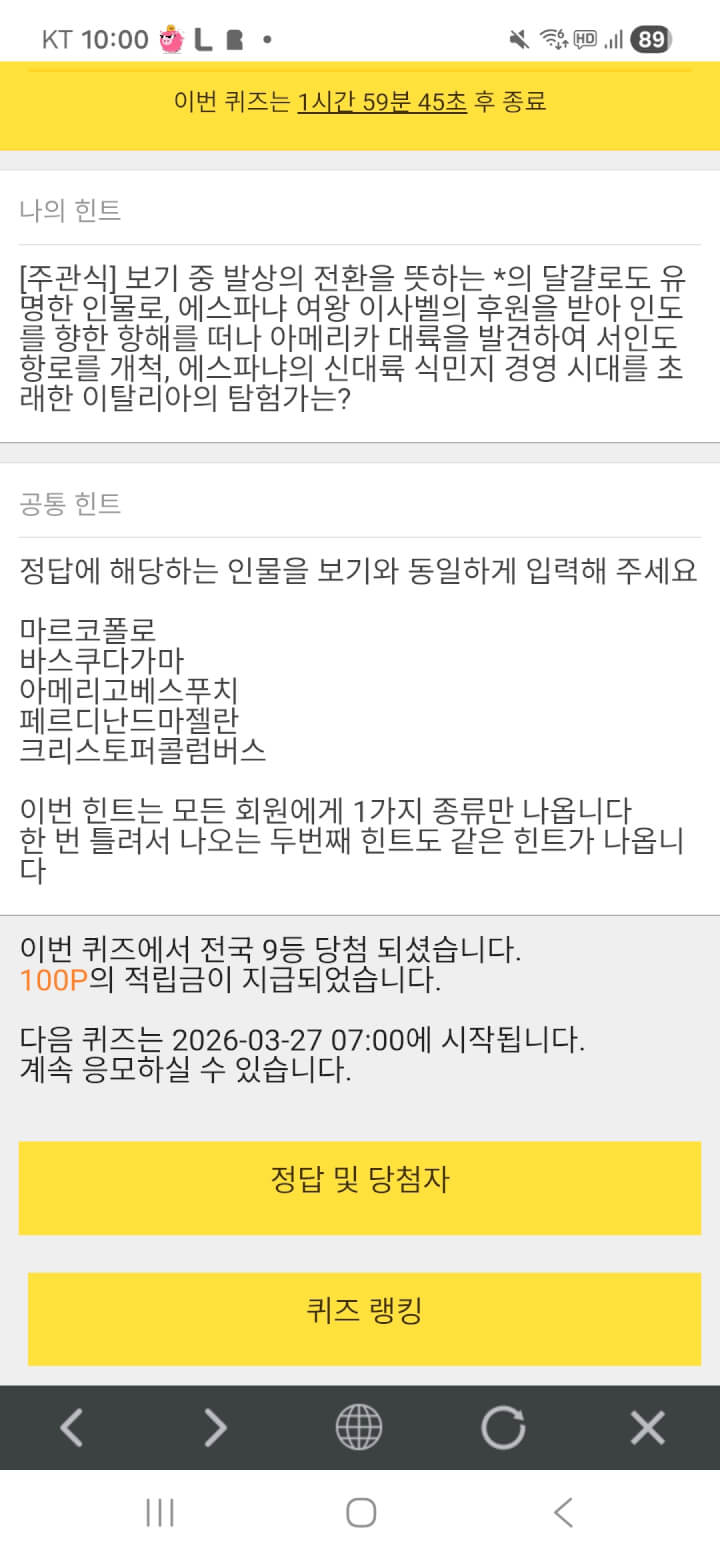Reload the current page
The image size is (720, 1560).
(503, 1427)
